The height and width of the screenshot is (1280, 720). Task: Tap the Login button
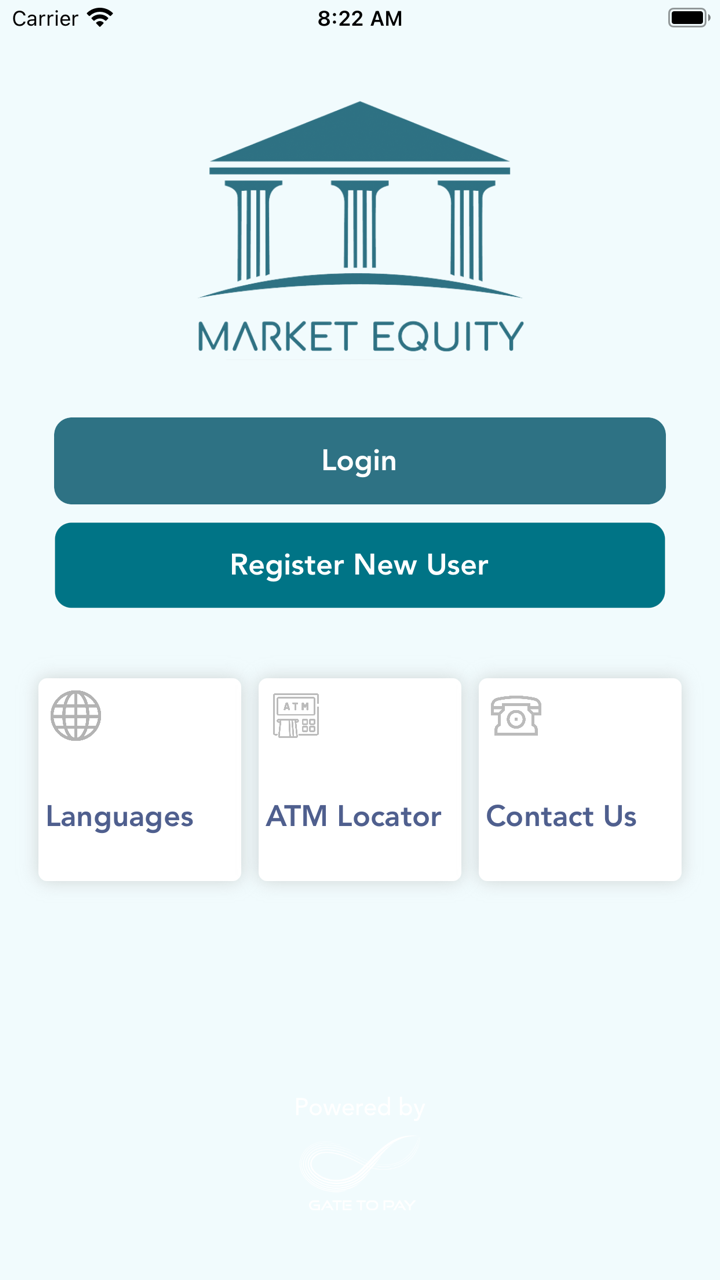click(360, 461)
